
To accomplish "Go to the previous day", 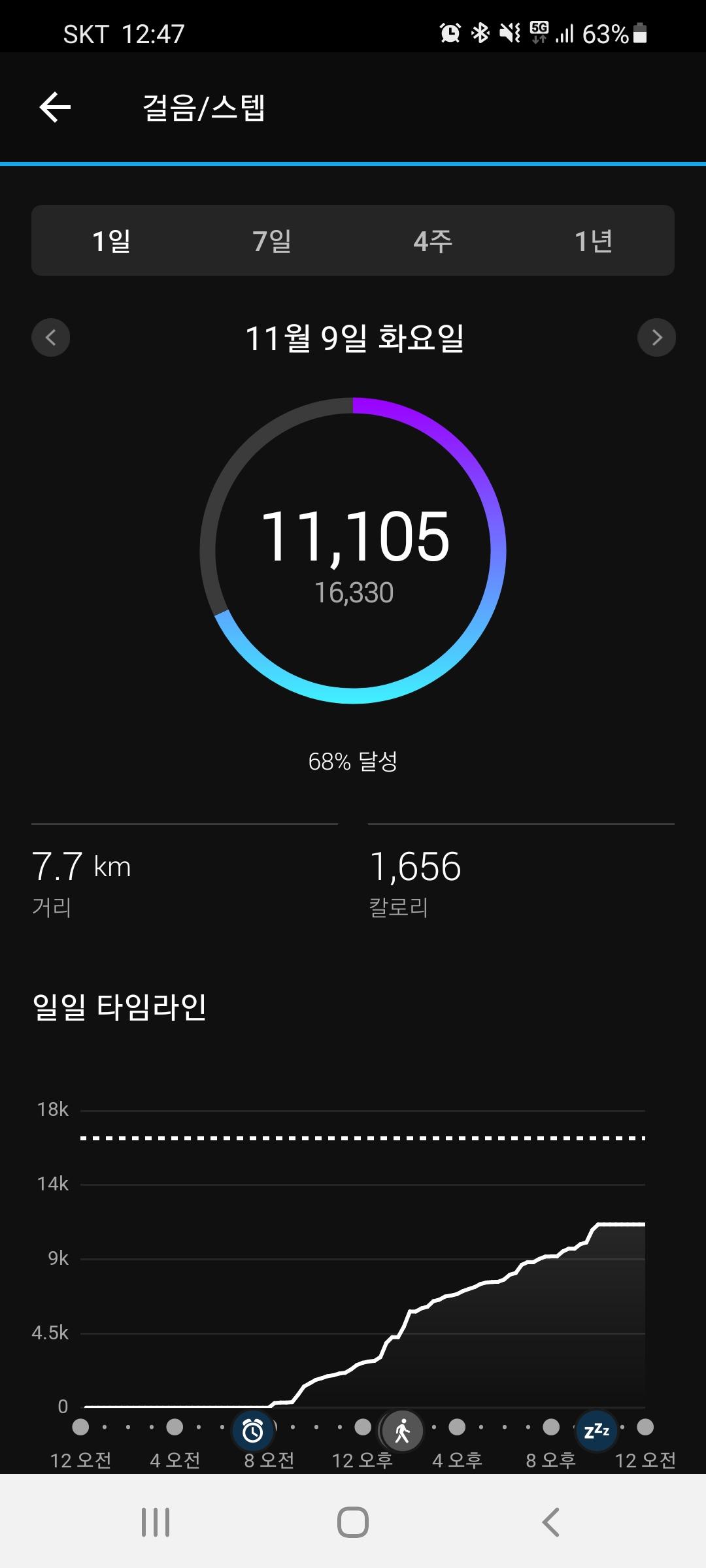I will click(x=51, y=338).
